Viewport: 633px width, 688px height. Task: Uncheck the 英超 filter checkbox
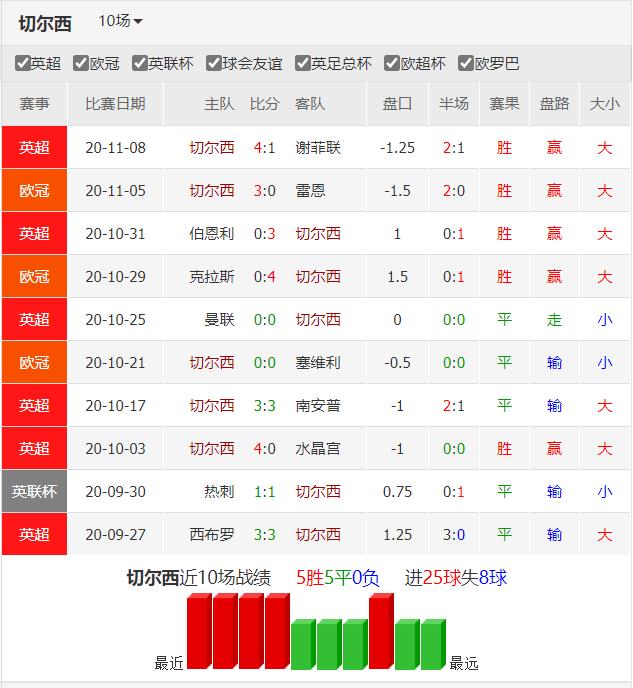[22, 64]
